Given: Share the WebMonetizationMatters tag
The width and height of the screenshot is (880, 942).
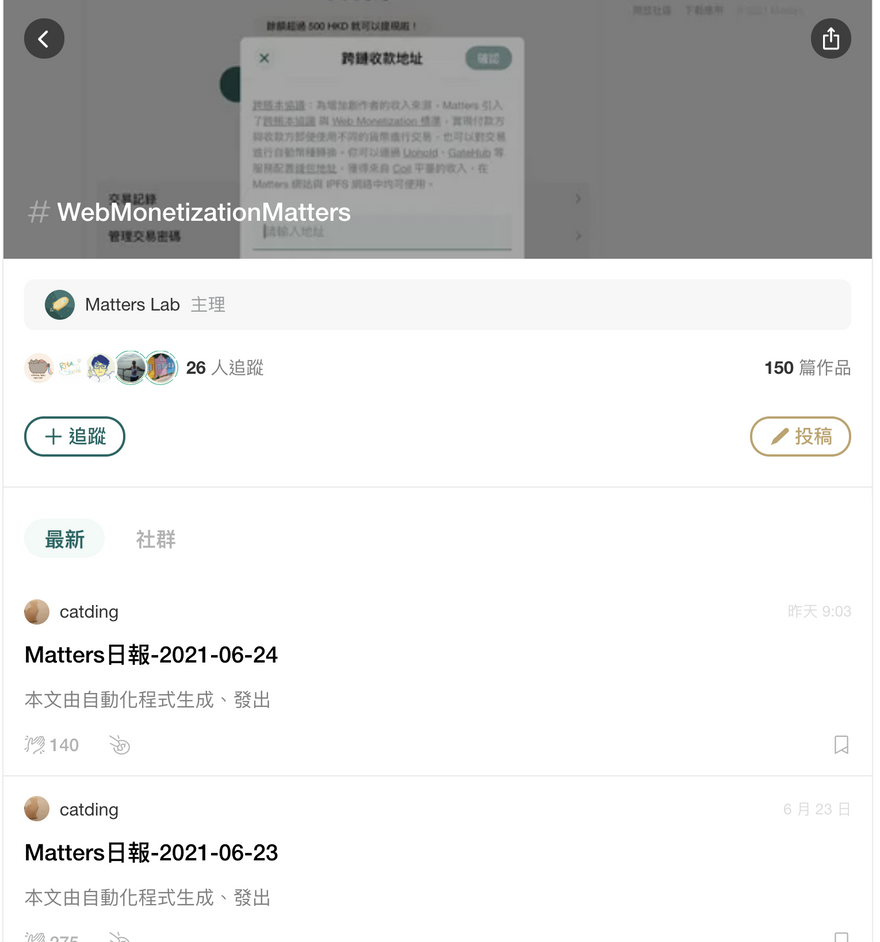Looking at the screenshot, I should tap(830, 39).
